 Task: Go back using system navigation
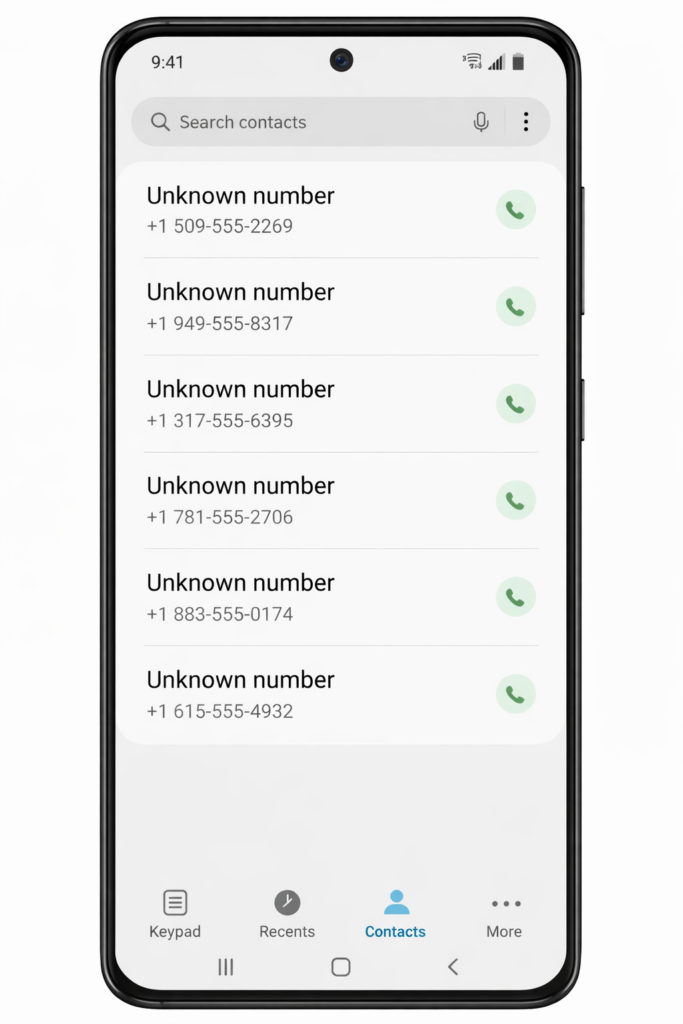[x=453, y=966]
